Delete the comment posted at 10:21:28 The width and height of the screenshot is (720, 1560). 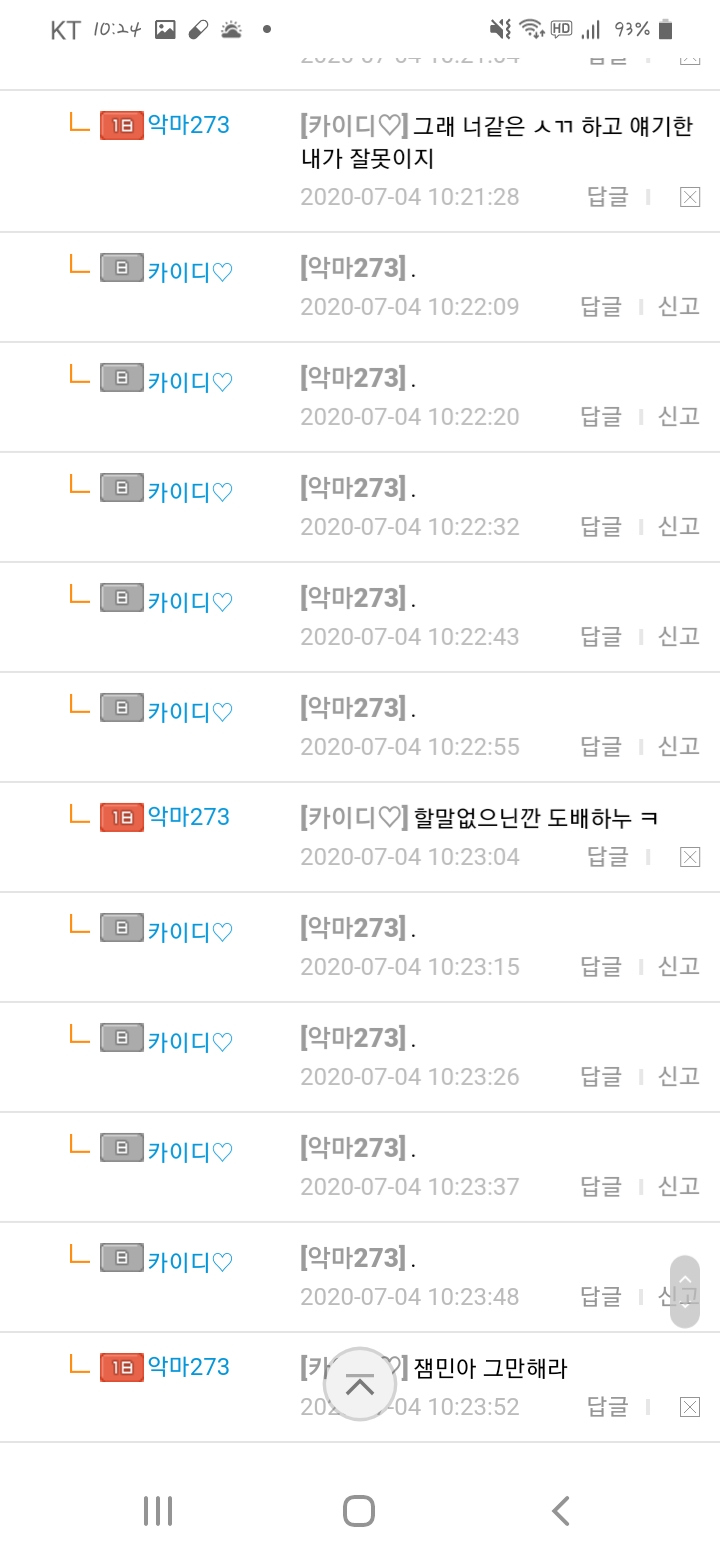coord(690,197)
